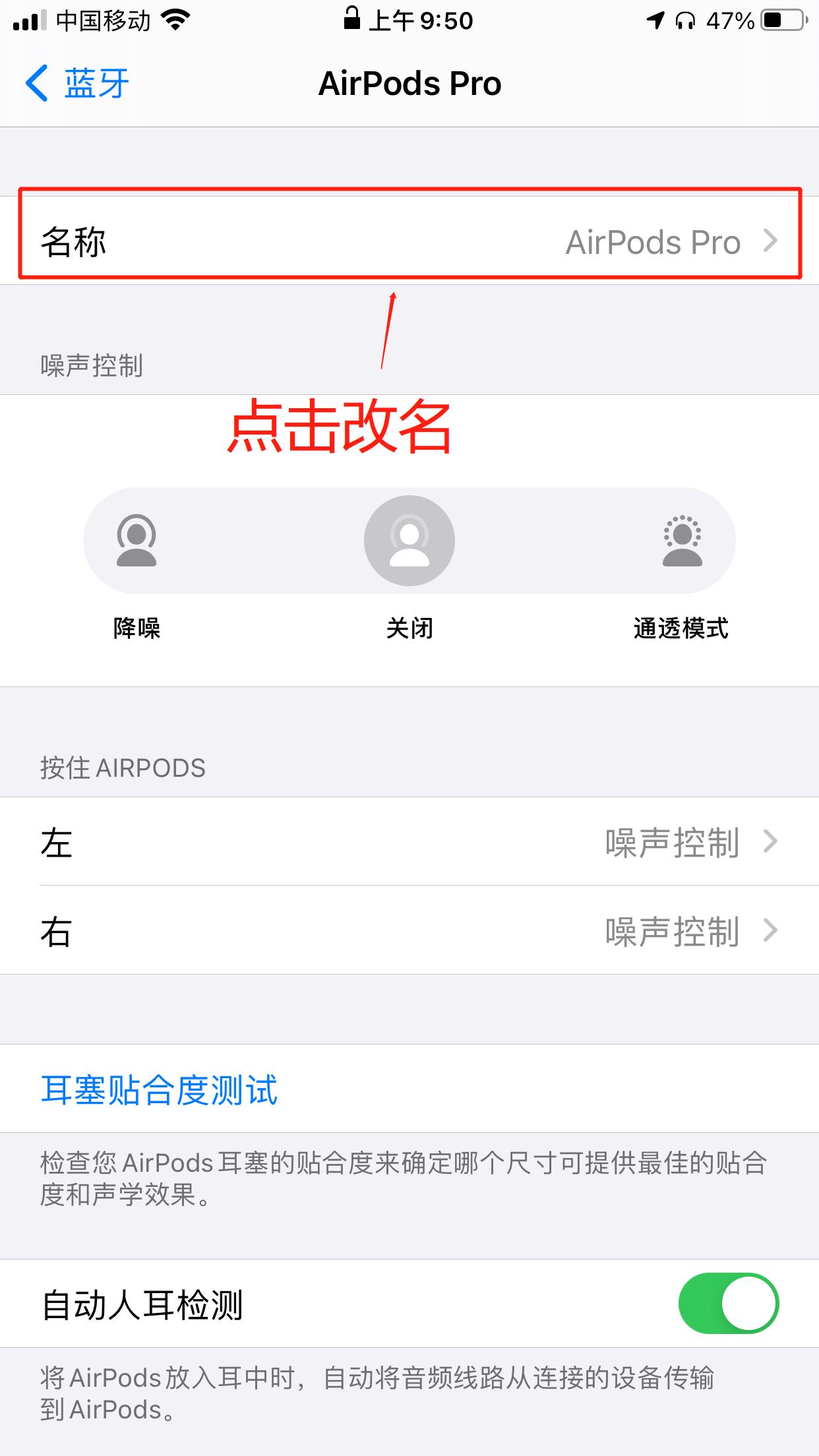The image size is (819, 1456).
Task: Open the AirPods Pro title area
Action: 409,83
